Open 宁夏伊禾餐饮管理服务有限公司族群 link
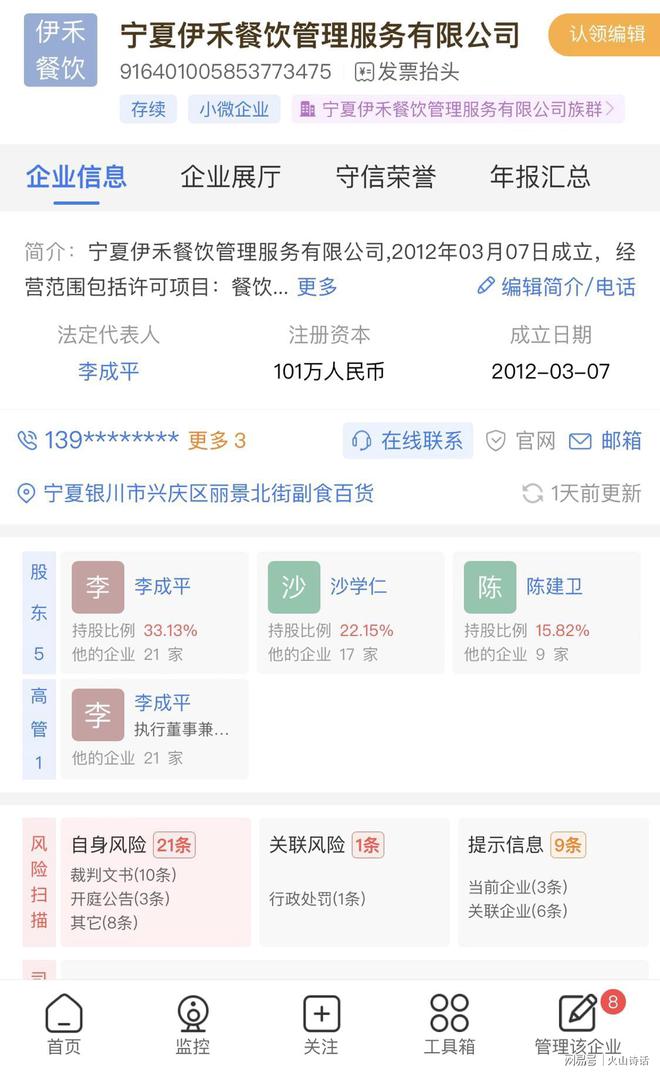 (x=458, y=109)
